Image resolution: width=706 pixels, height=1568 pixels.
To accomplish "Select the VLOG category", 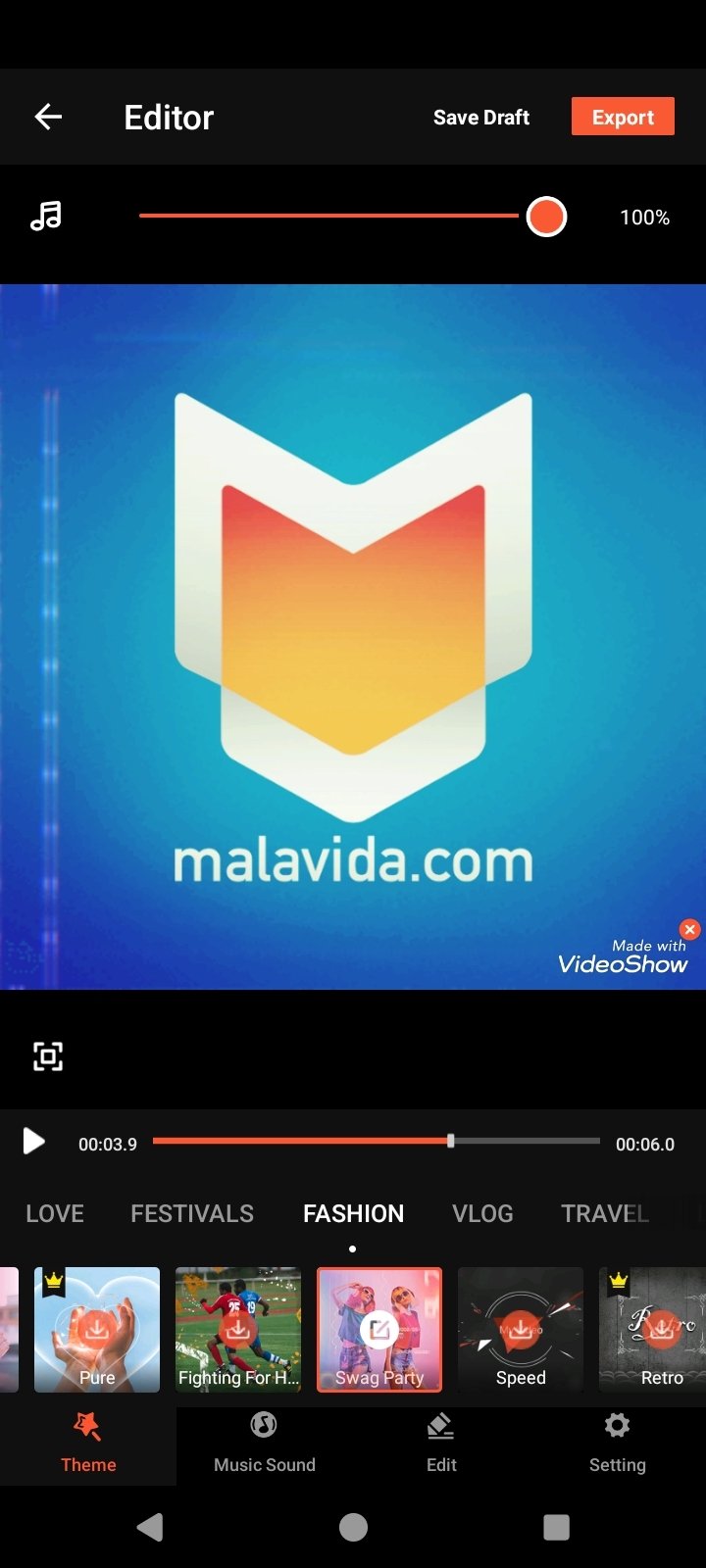I will pyautogui.click(x=482, y=1213).
